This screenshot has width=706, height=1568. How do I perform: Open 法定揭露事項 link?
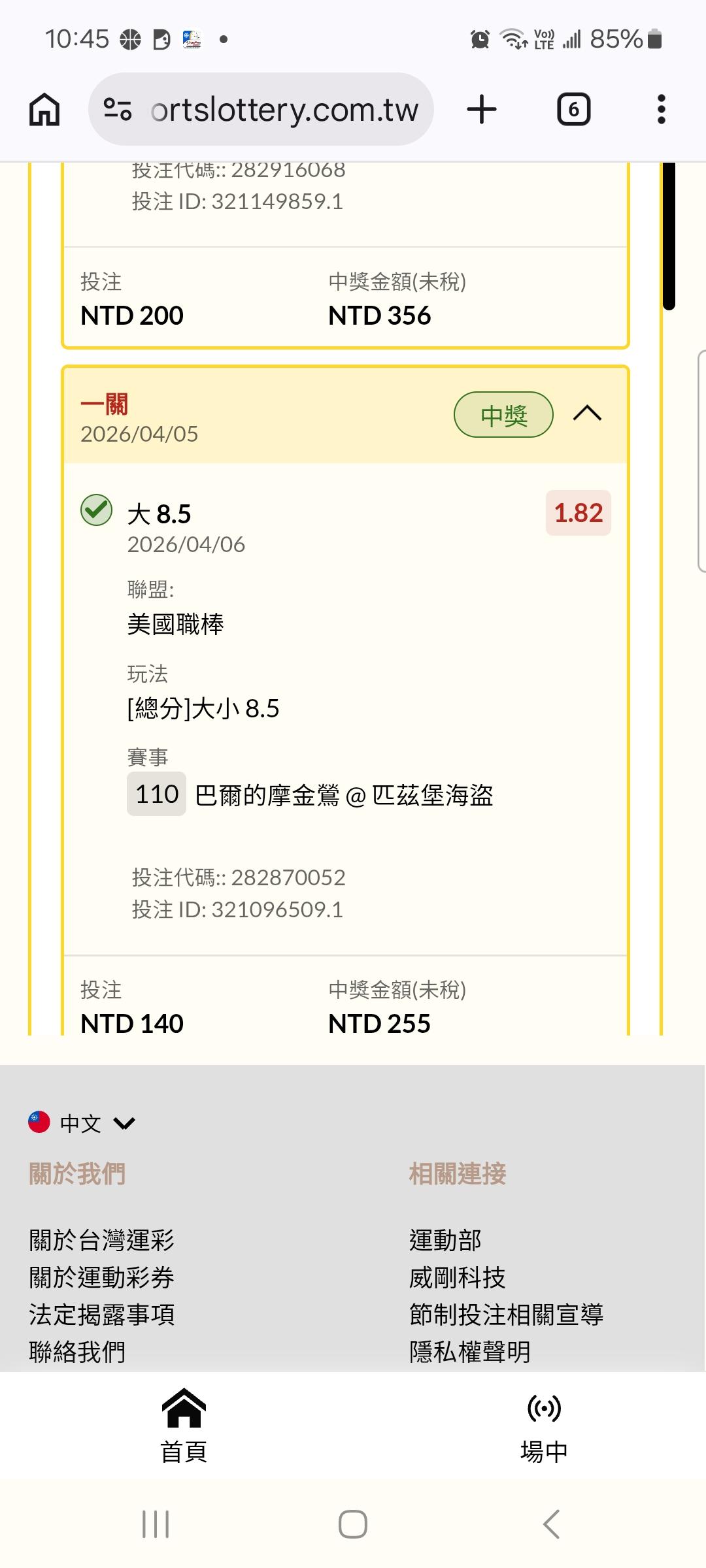click(x=101, y=1315)
